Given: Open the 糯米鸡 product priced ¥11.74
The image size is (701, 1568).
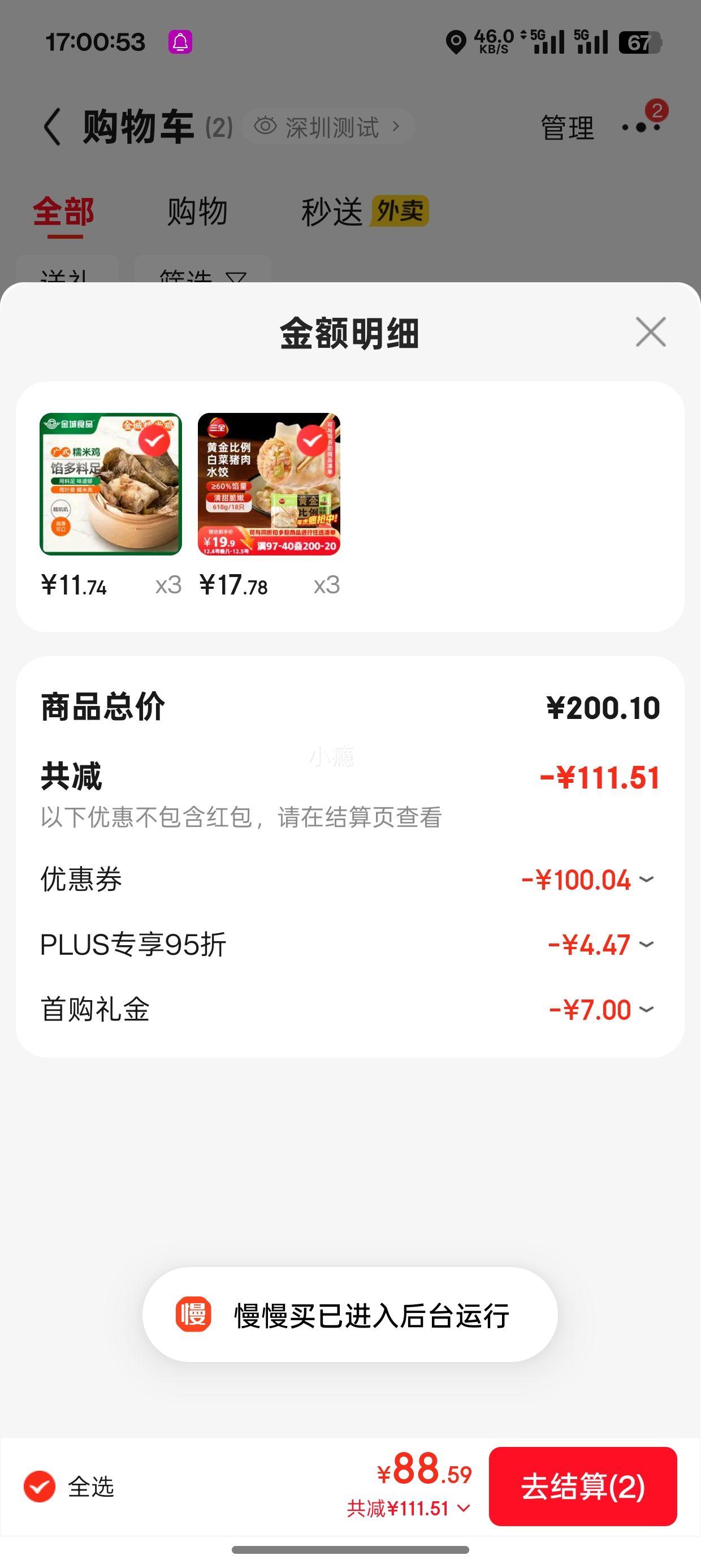Looking at the screenshot, I should (111, 485).
